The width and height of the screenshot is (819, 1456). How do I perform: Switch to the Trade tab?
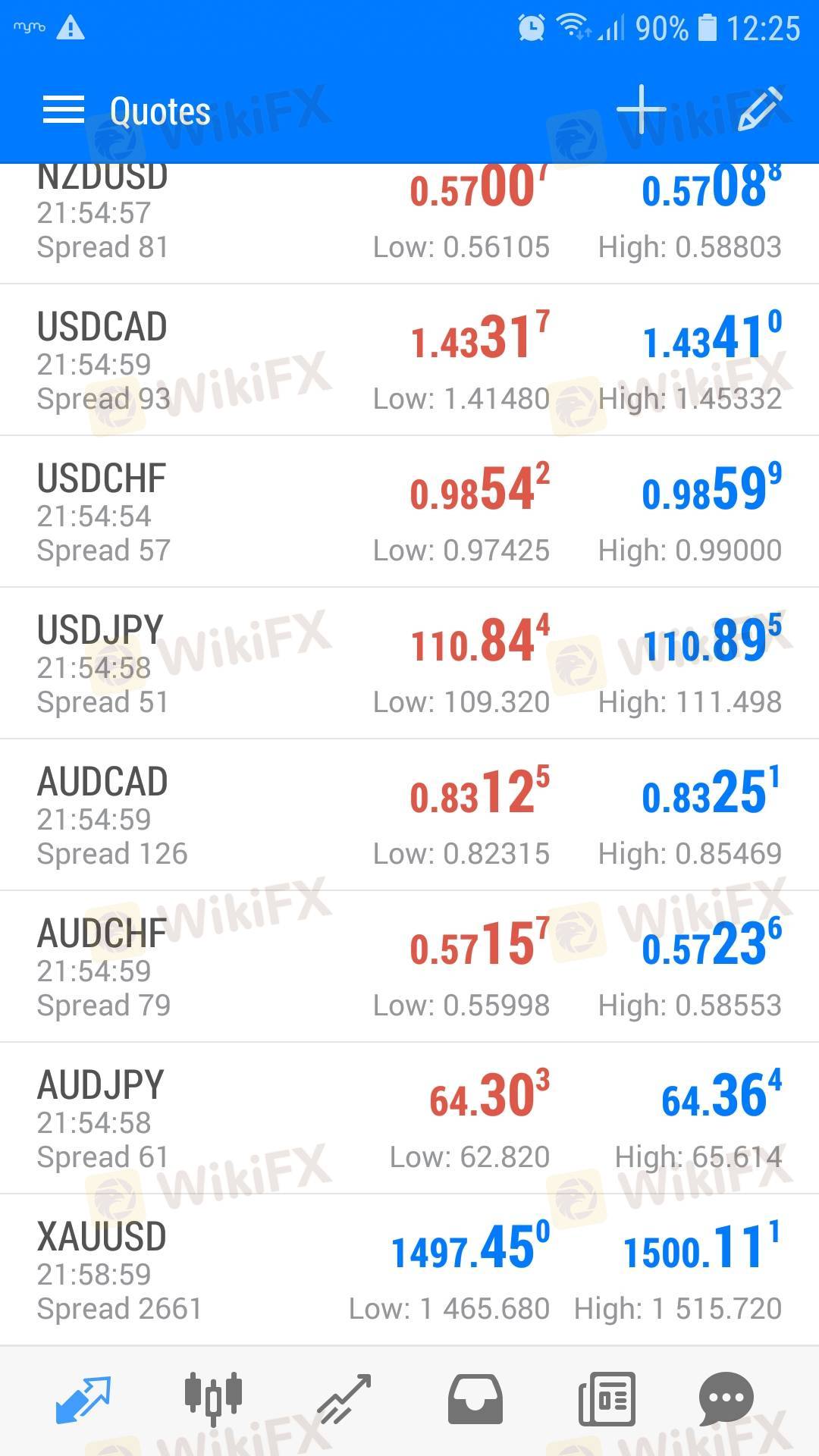click(x=344, y=1398)
